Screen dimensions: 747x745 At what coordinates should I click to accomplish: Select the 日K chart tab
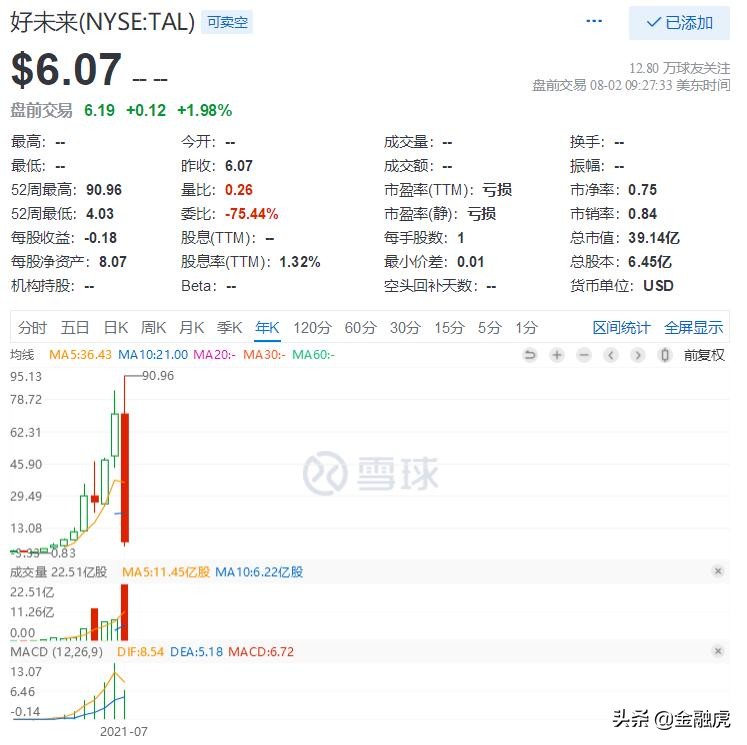pos(116,327)
